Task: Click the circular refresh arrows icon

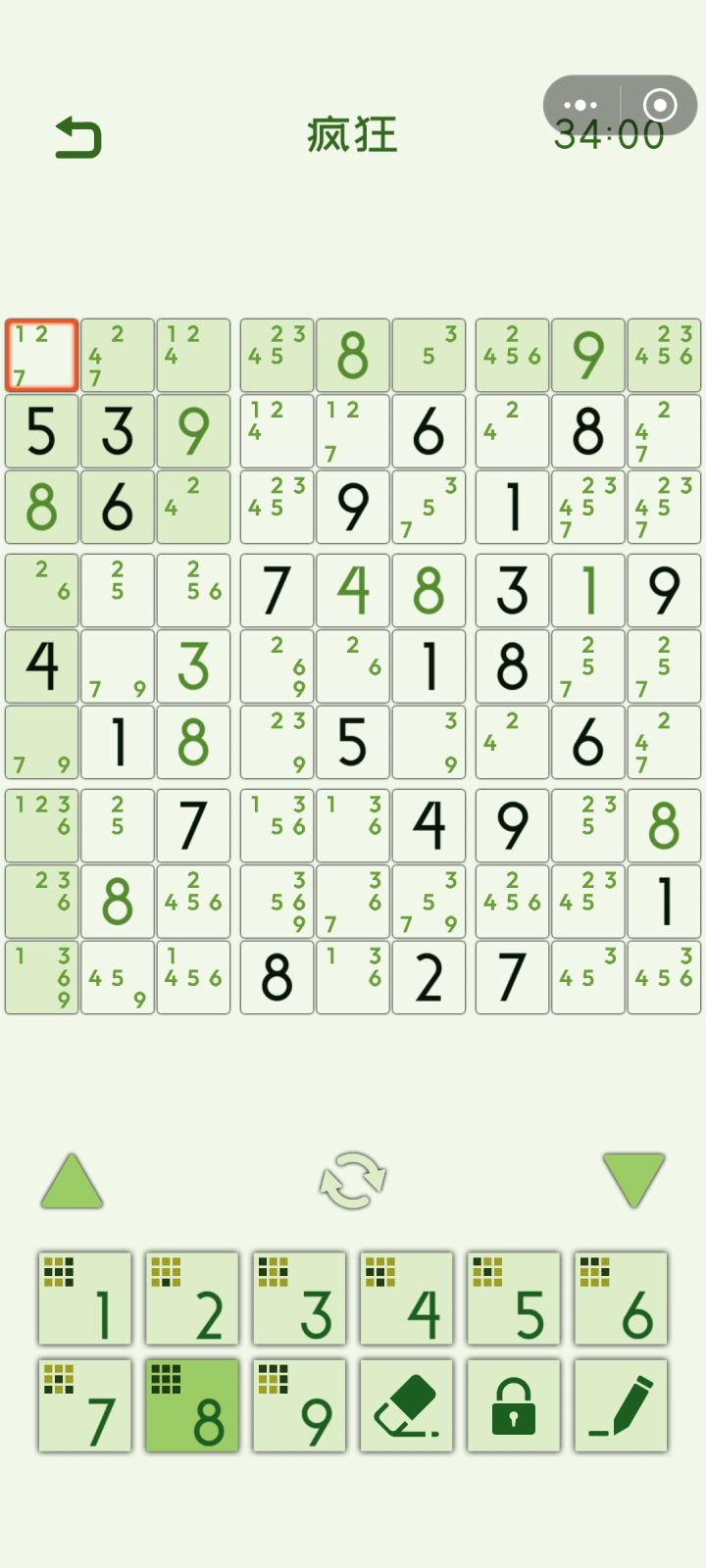Action: coord(353,1179)
